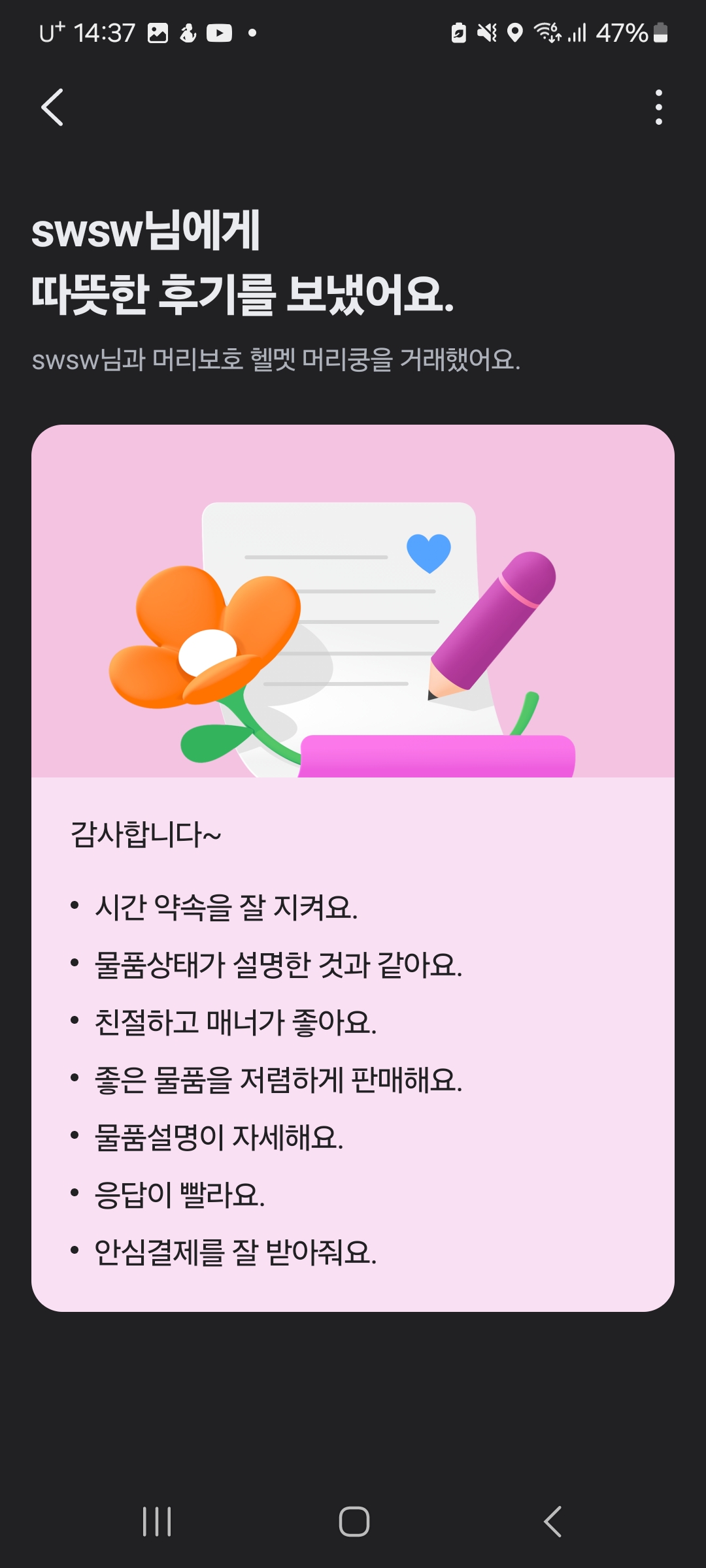
Task: Go back using the top-left arrow
Action: [x=52, y=107]
